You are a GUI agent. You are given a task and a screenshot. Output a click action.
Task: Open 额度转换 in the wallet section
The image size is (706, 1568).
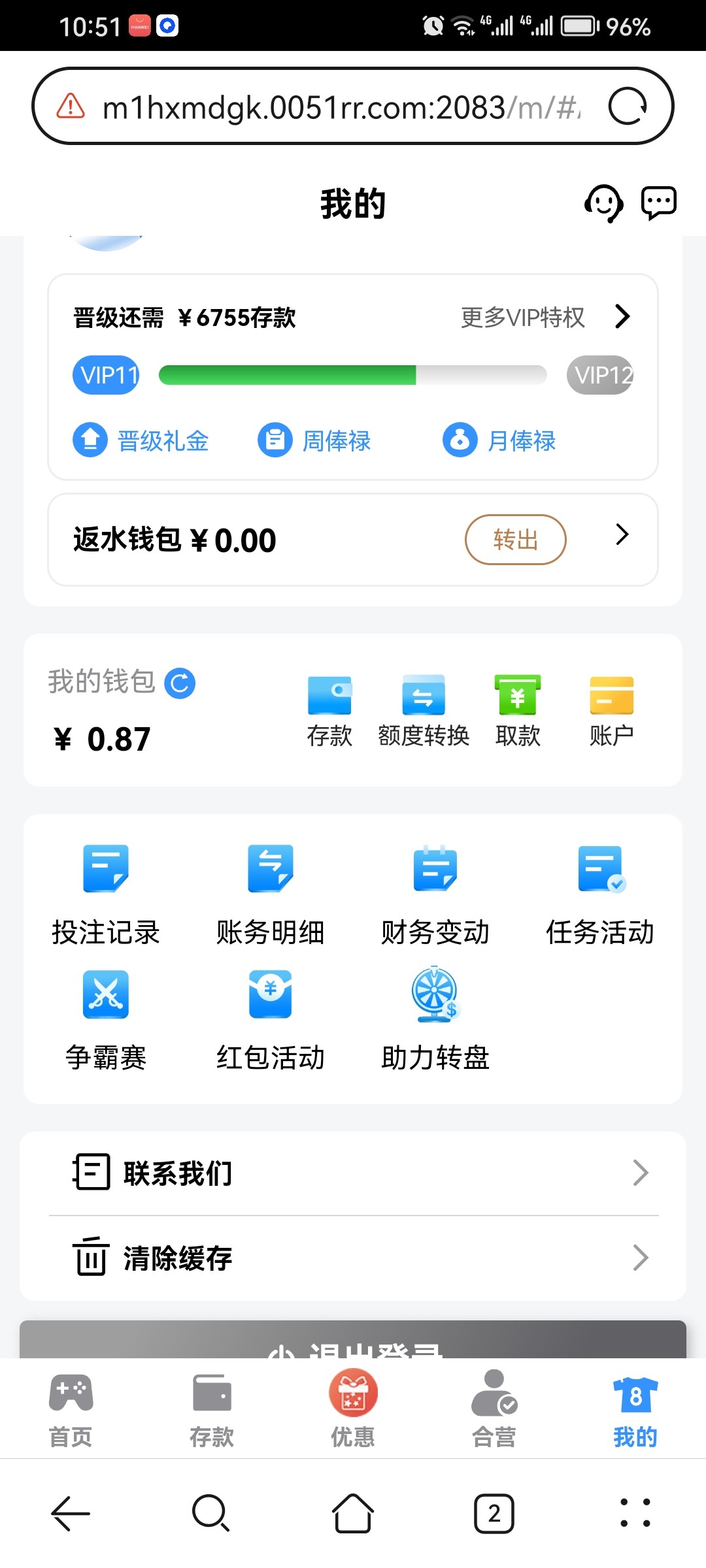(424, 711)
